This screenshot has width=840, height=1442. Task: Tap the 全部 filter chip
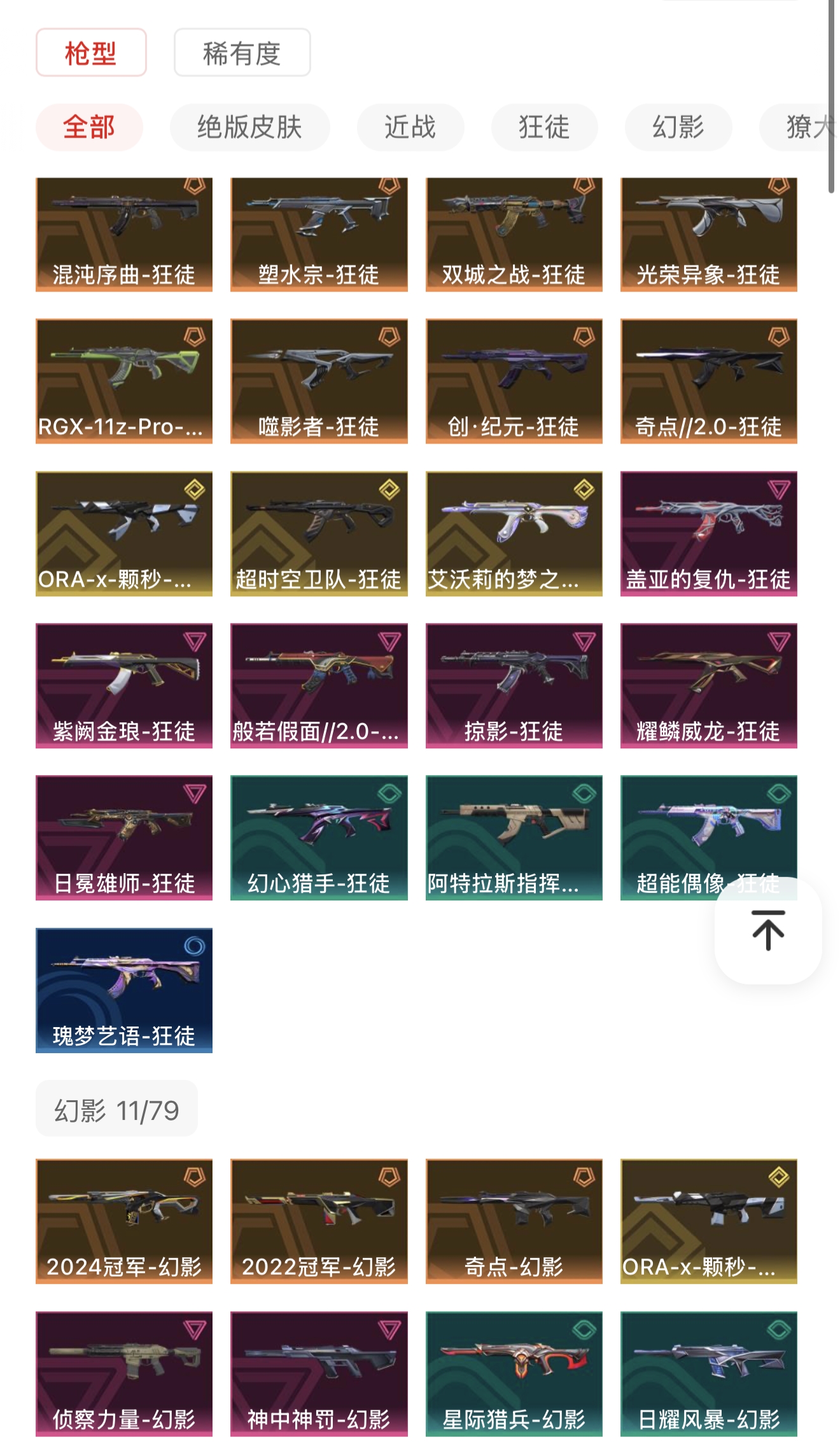coord(89,127)
